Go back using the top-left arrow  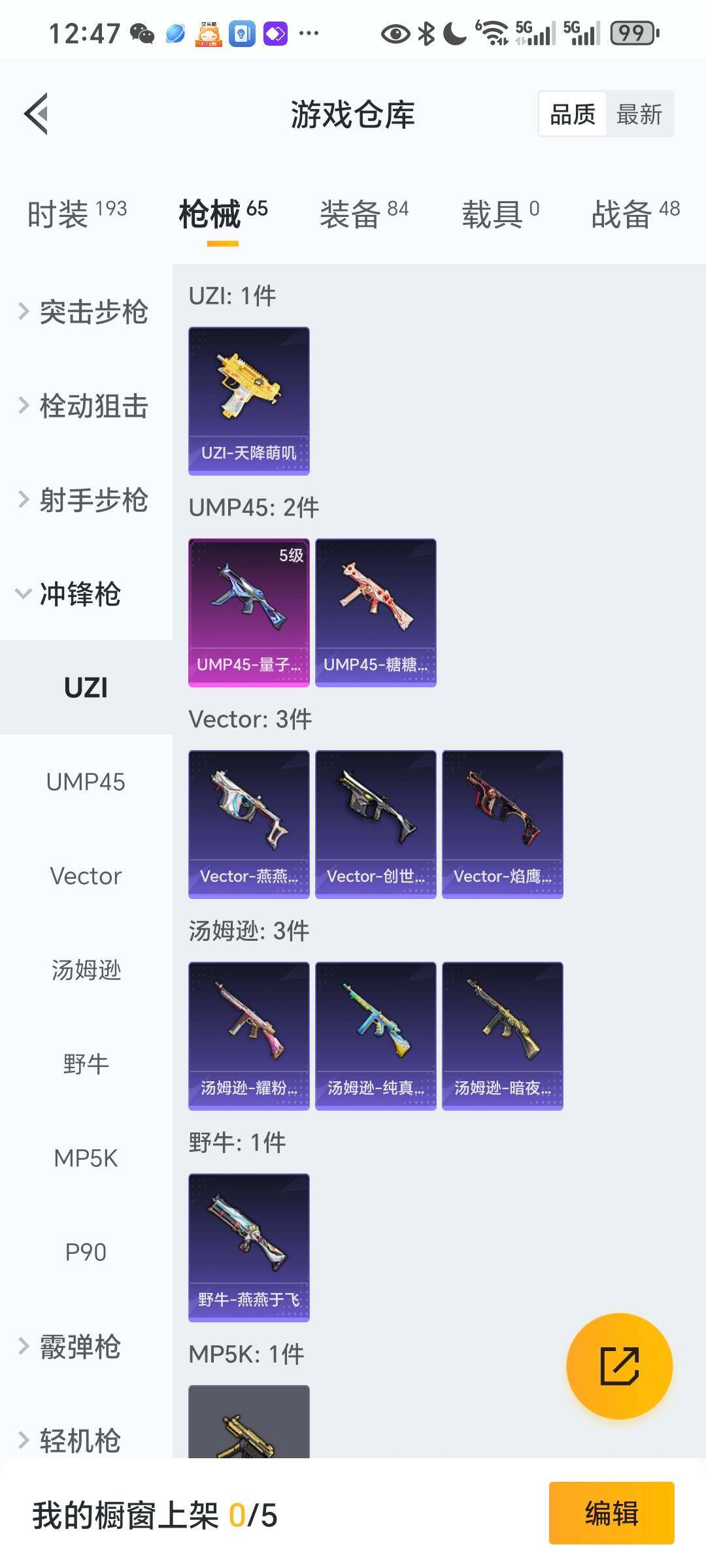coord(37,114)
